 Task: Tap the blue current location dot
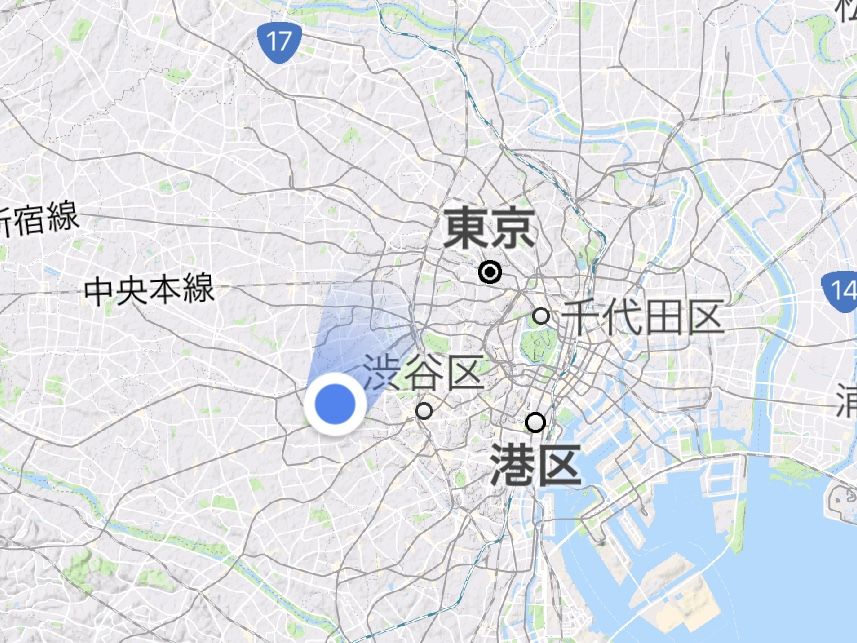[335, 404]
